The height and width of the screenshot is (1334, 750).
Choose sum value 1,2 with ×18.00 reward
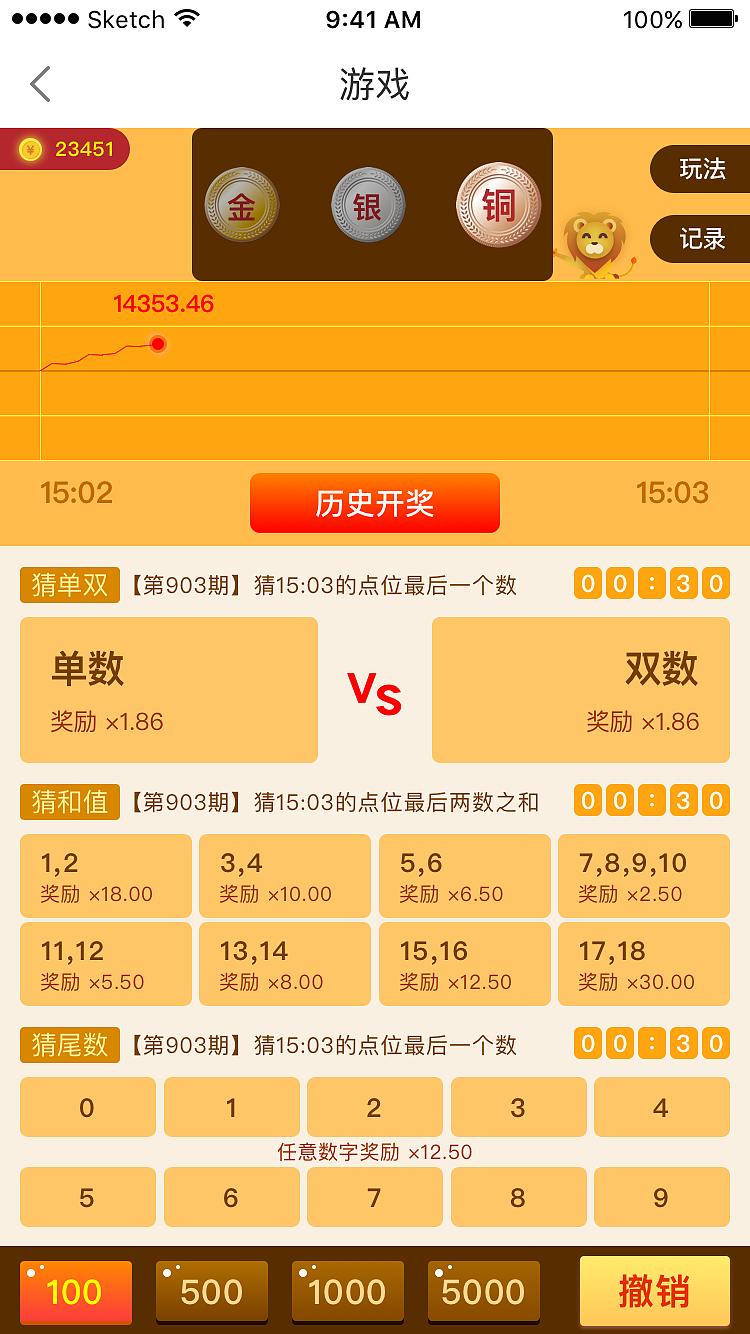tap(106, 876)
